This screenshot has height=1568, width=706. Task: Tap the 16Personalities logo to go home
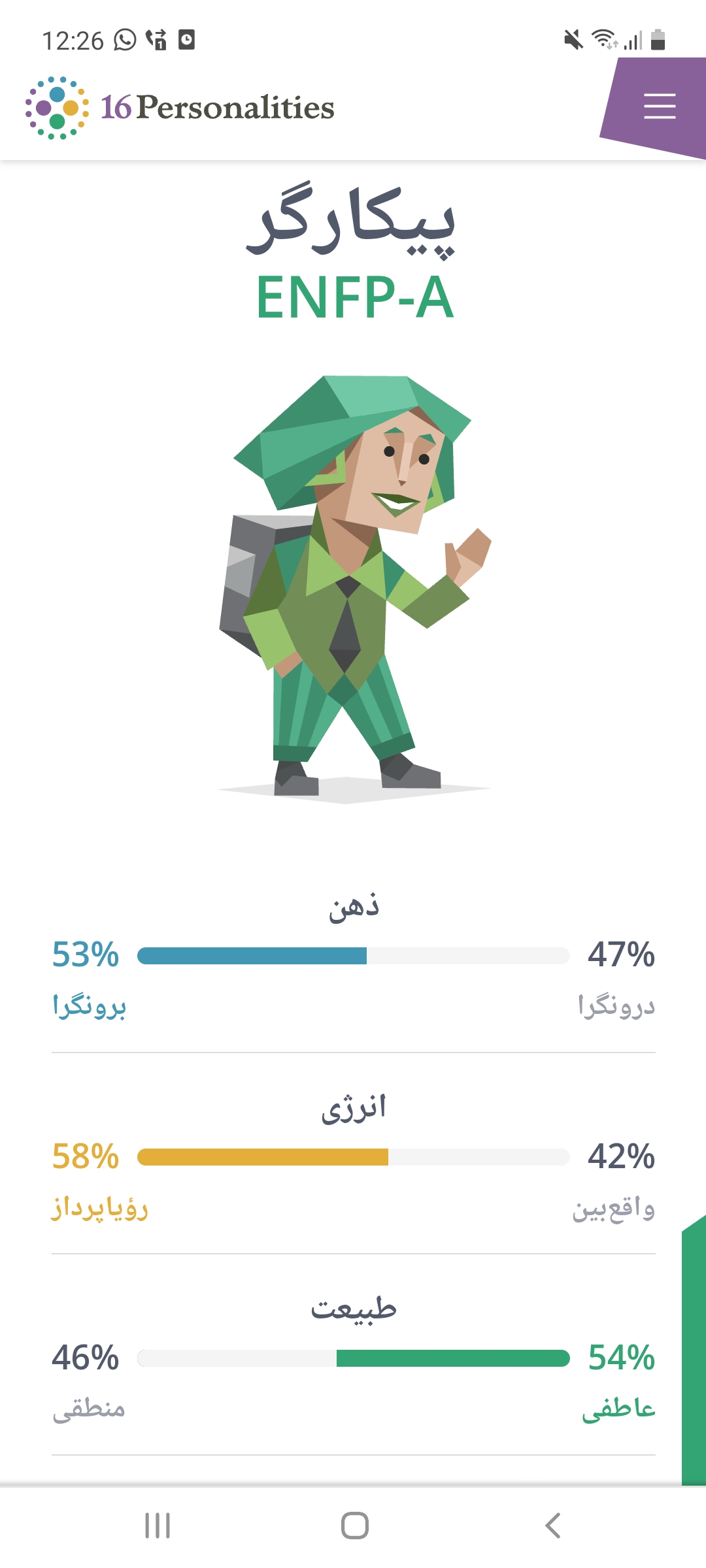(x=180, y=108)
